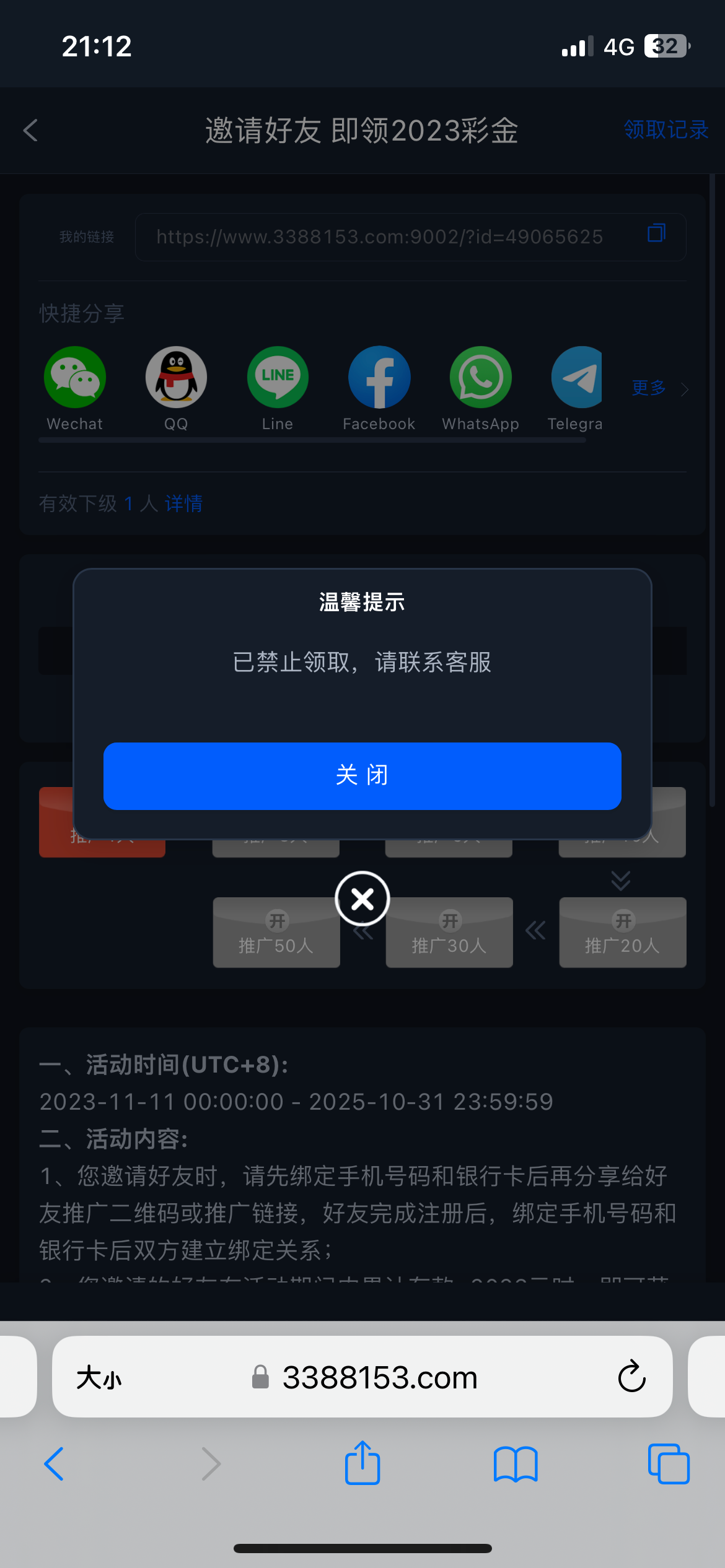Dismiss the dialog with the circular X
This screenshot has height=1568, width=725.
362,899
